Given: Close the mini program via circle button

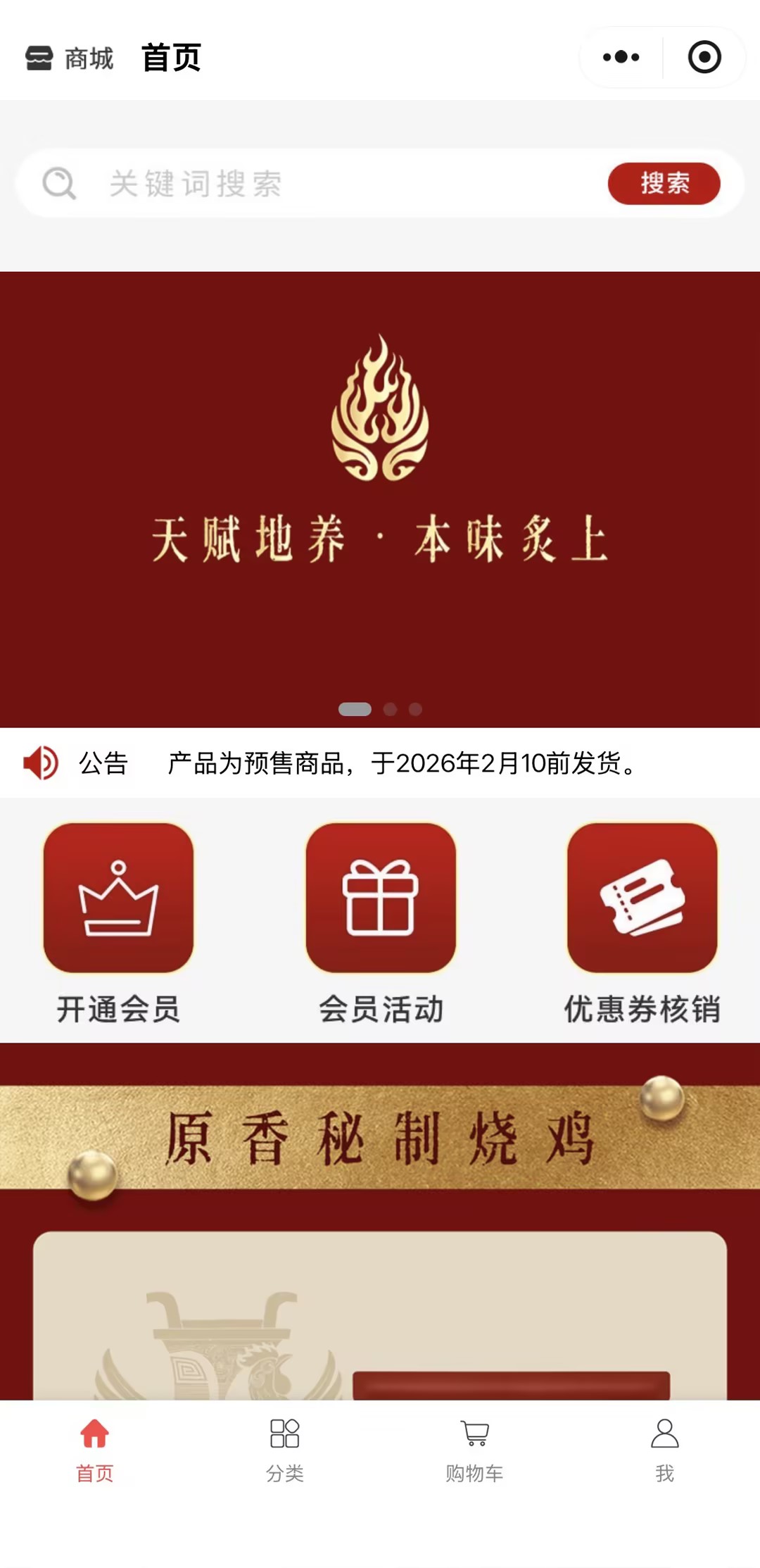Looking at the screenshot, I should [x=704, y=57].
